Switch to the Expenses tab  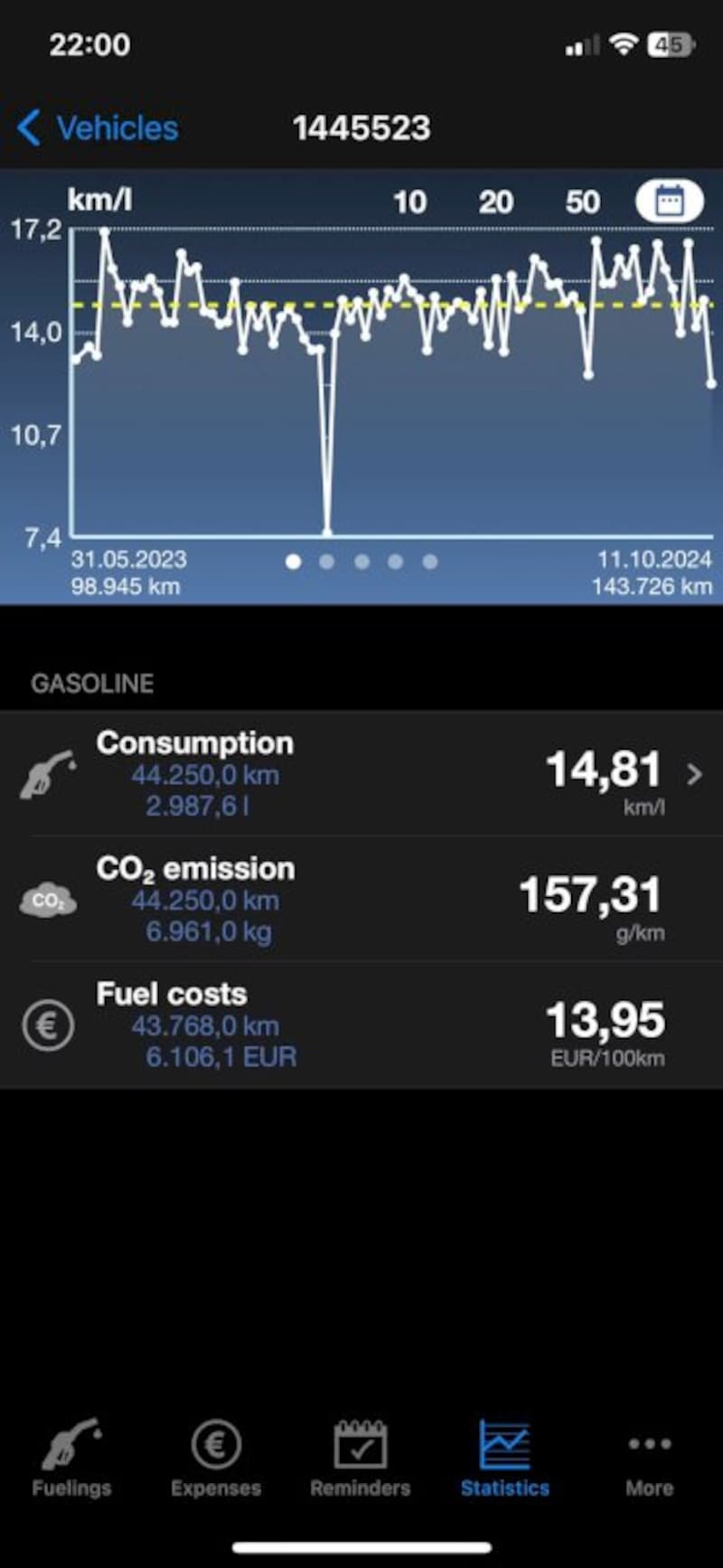pos(216,1458)
